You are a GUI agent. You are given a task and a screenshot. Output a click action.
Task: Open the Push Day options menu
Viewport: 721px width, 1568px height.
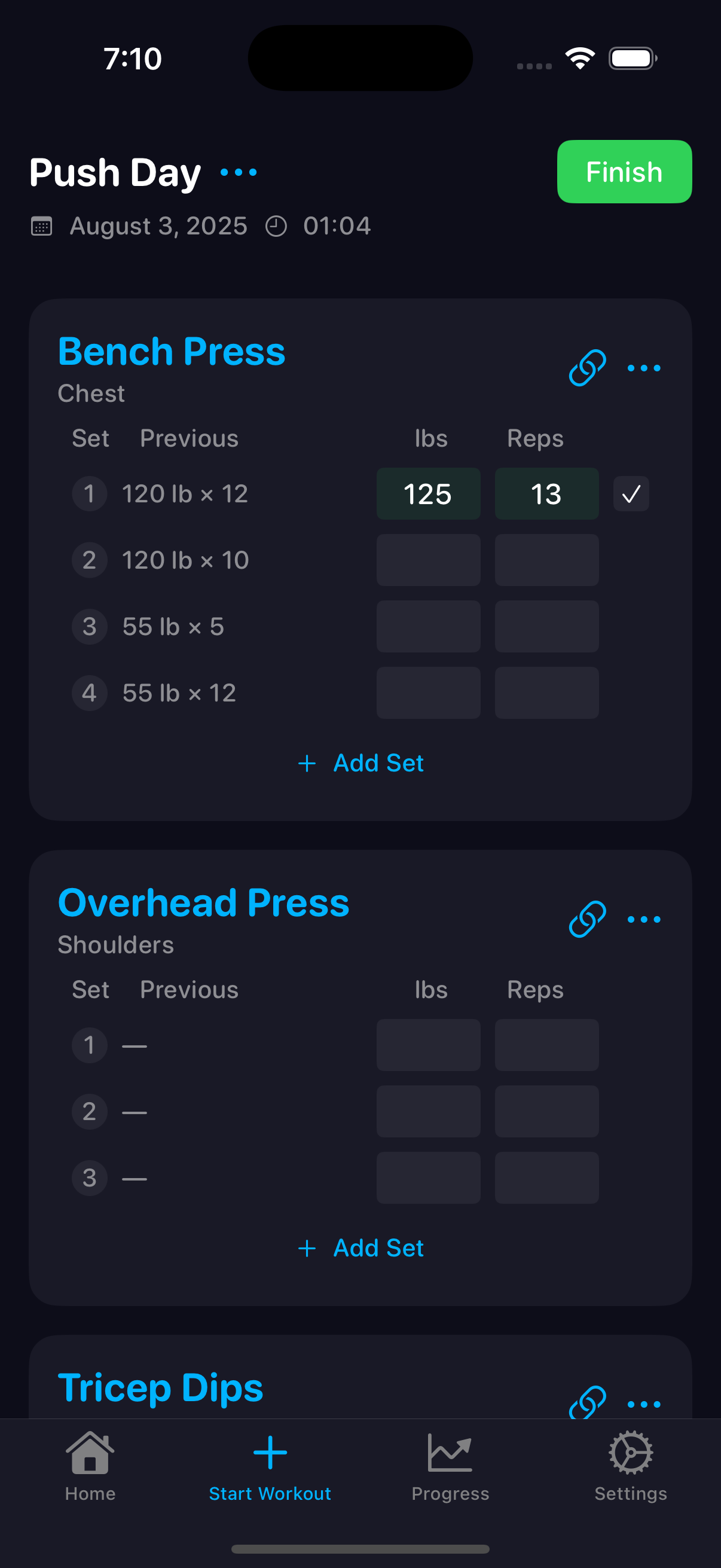click(x=239, y=172)
